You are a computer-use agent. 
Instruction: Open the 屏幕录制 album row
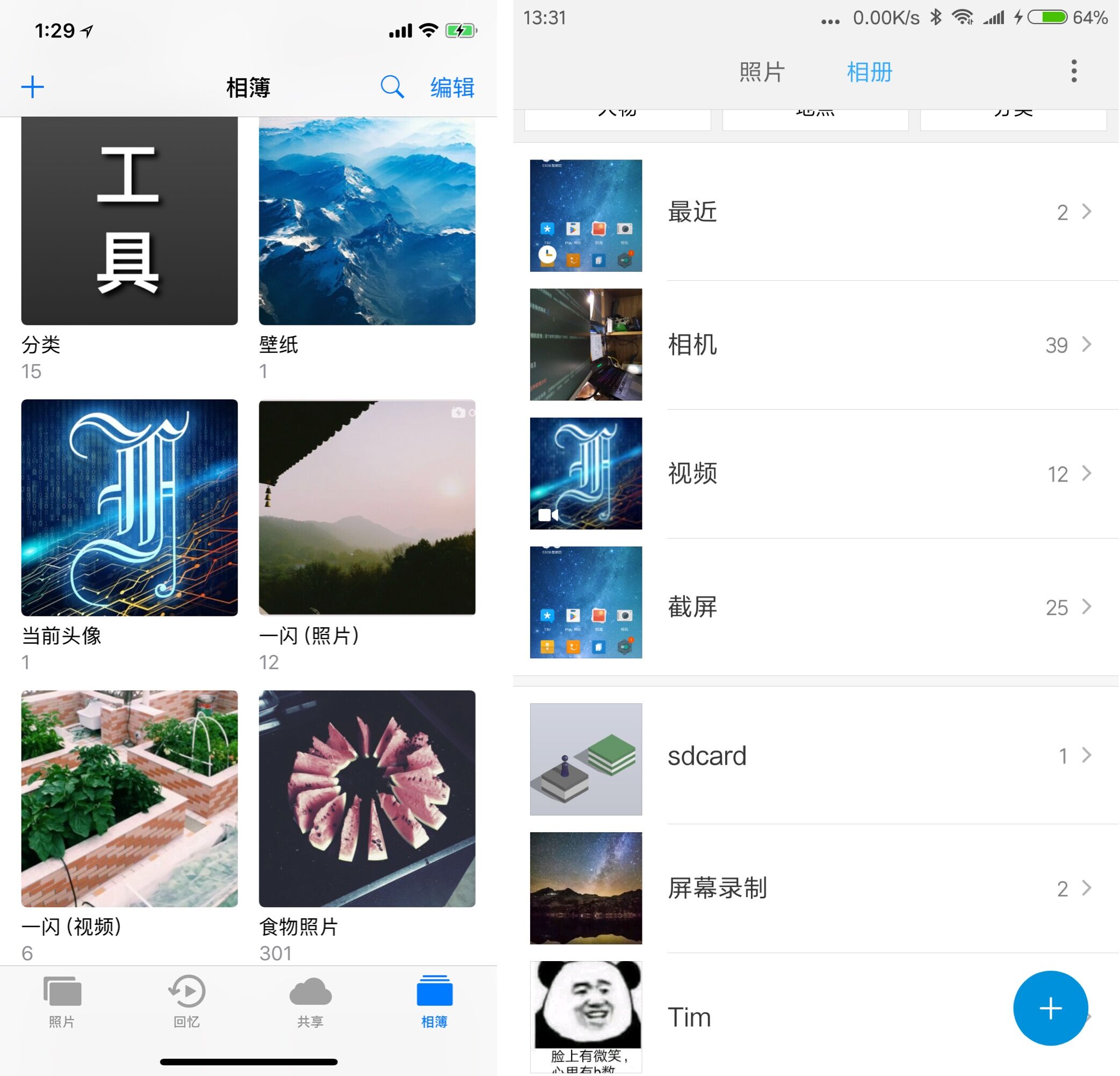pyautogui.click(x=812, y=888)
